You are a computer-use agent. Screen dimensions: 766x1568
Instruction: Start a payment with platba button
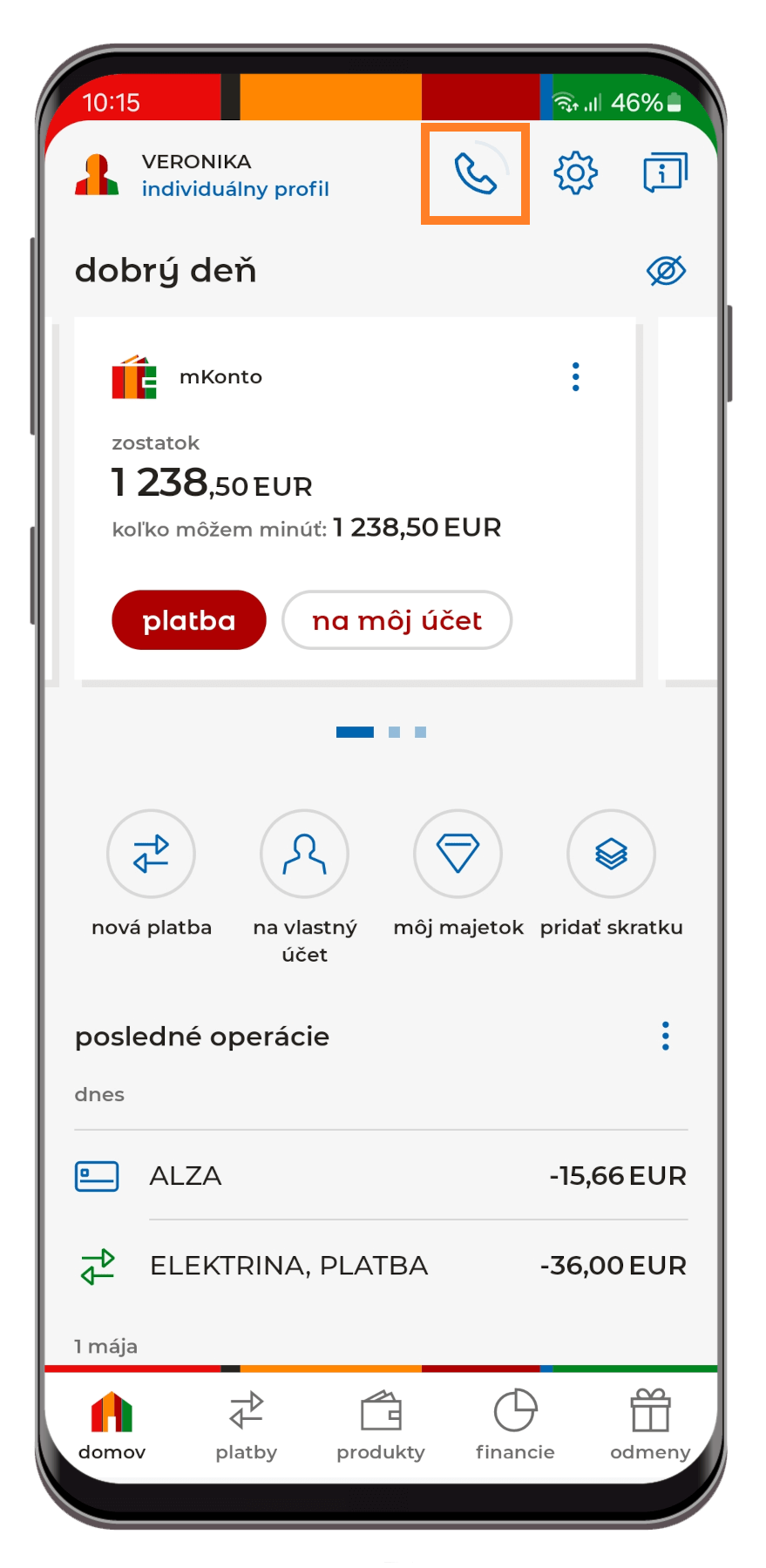pyautogui.click(x=188, y=620)
